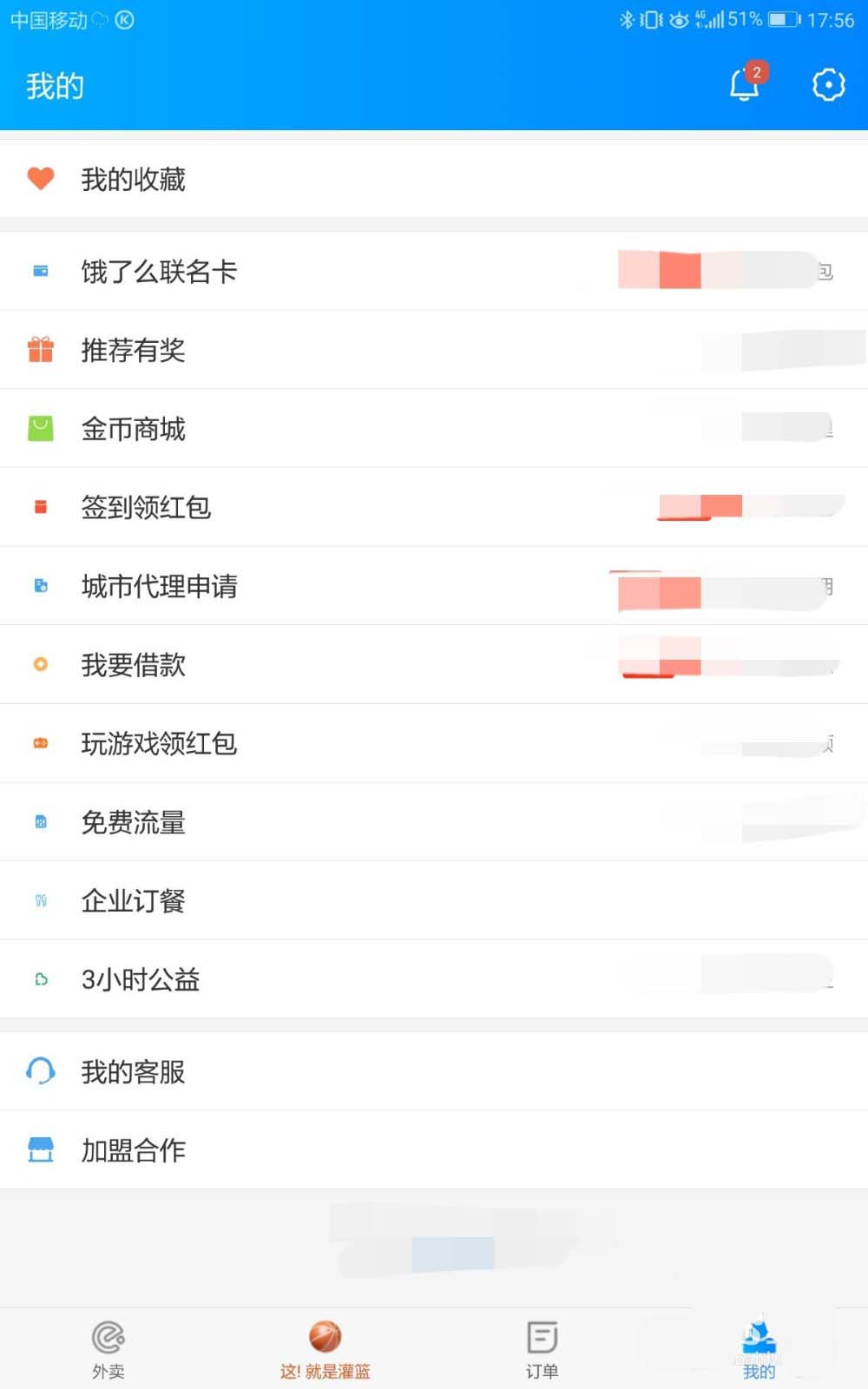
Task: Select the green shopping bag icon of 金币商城
Action: click(x=41, y=429)
